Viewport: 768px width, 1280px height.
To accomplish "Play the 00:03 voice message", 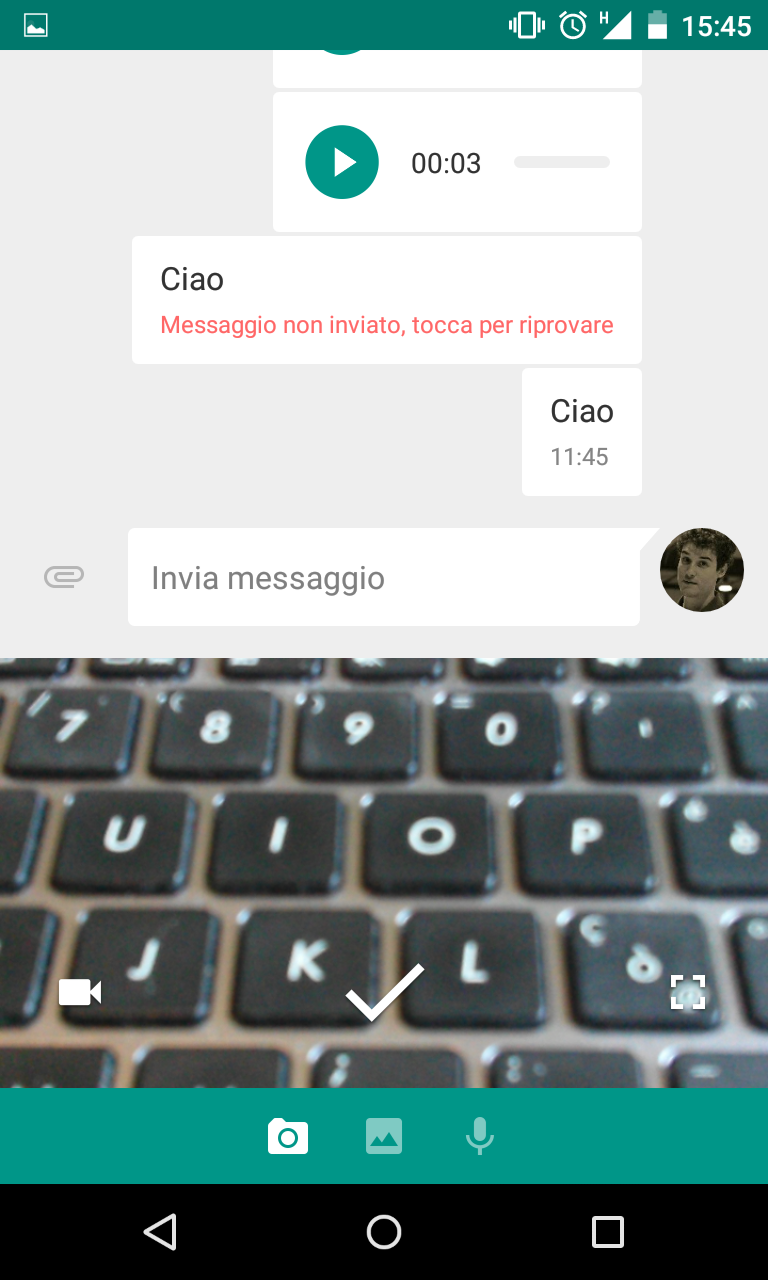I will [x=342, y=162].
